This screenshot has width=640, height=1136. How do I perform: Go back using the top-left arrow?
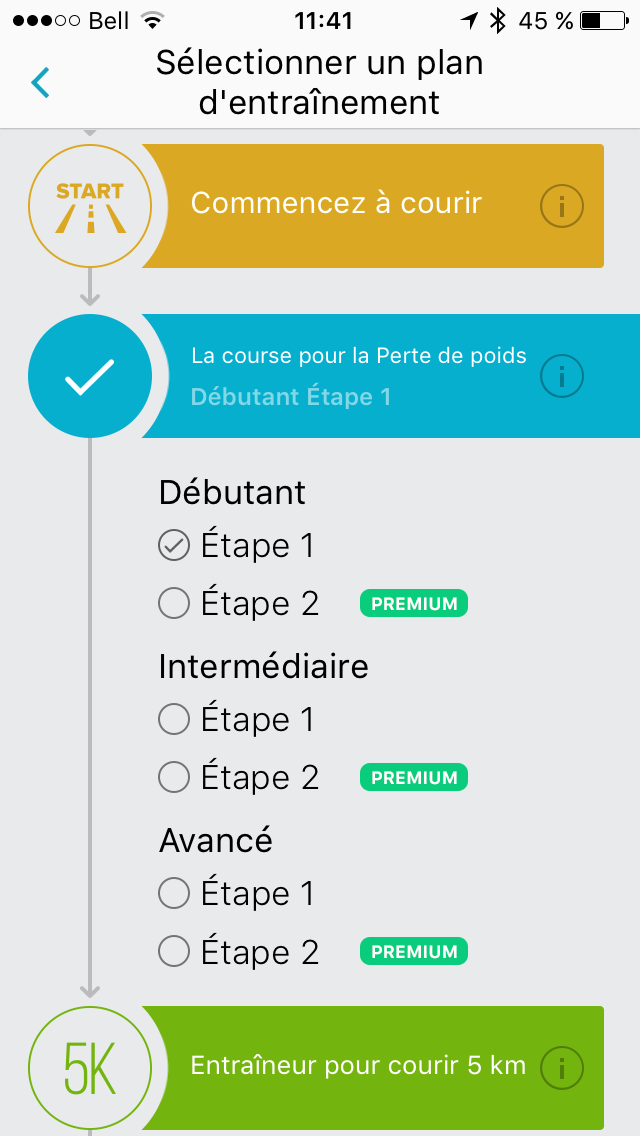tap(41, 83)
